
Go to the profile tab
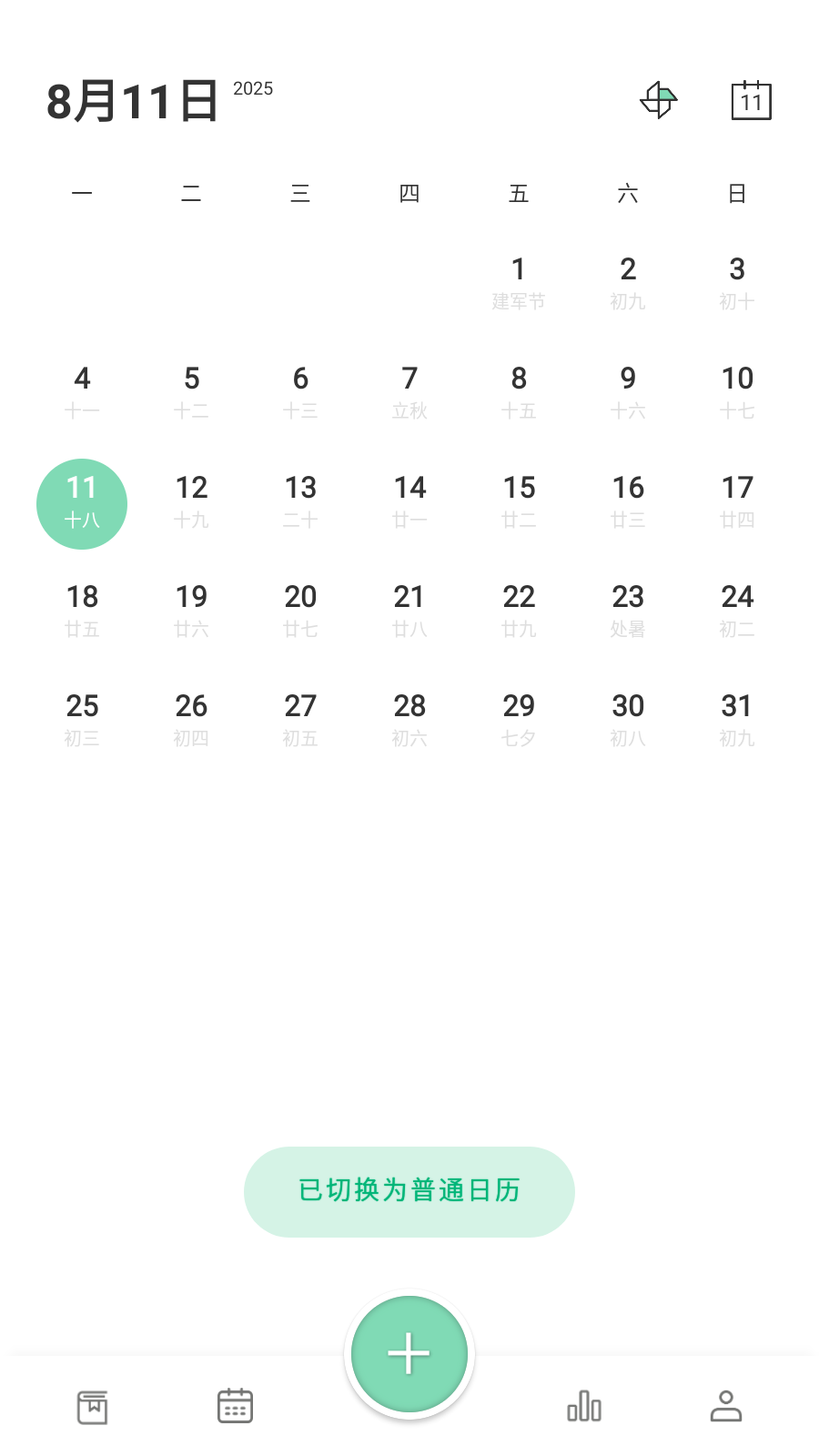click(726, 1407)
